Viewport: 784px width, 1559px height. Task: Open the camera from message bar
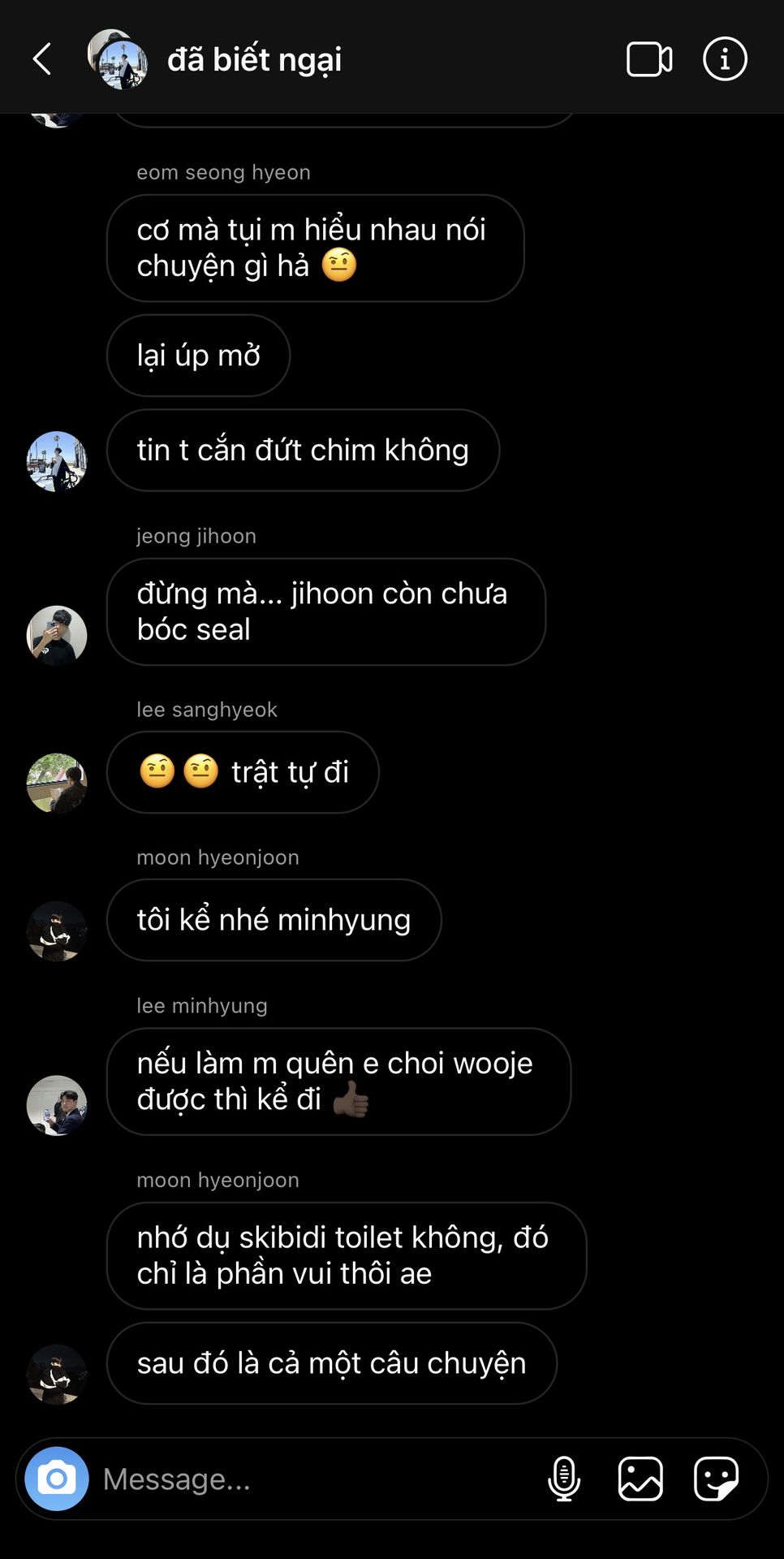tap(57, 1479)
